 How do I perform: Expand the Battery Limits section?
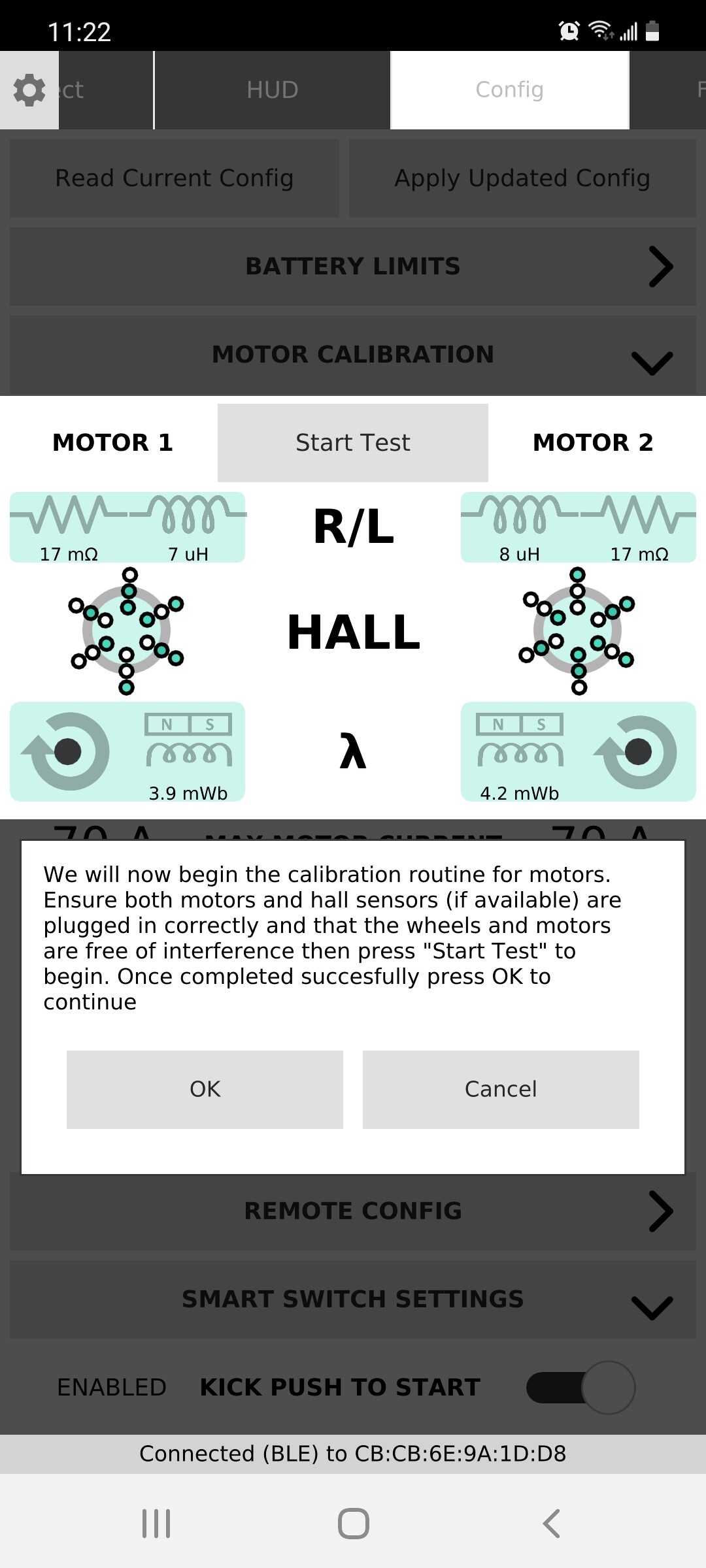(353, 266)
